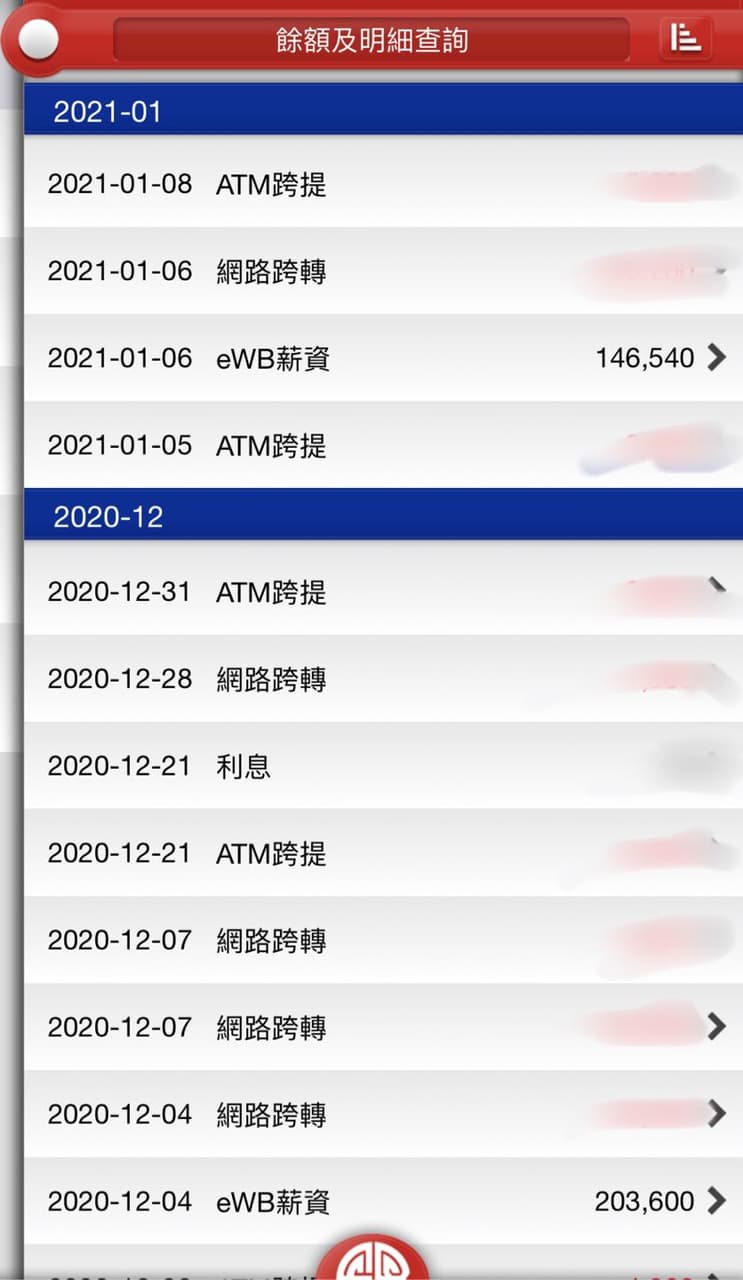This screenshot has width=743, height=1280.
Task: Open the 2020-12-21 利息 interest entry
Action: coord(383,766)
